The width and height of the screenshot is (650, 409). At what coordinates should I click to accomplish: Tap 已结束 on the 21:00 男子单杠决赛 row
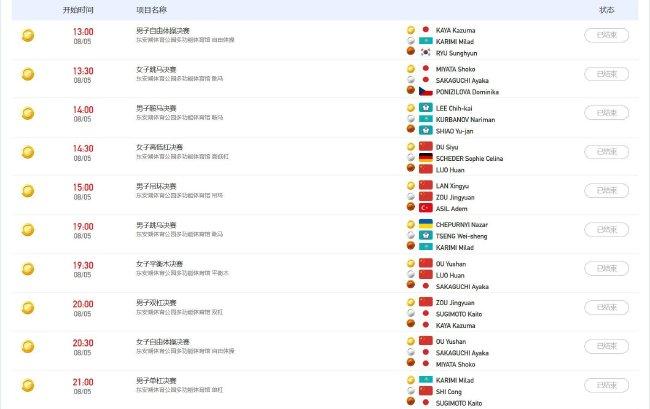606,385
